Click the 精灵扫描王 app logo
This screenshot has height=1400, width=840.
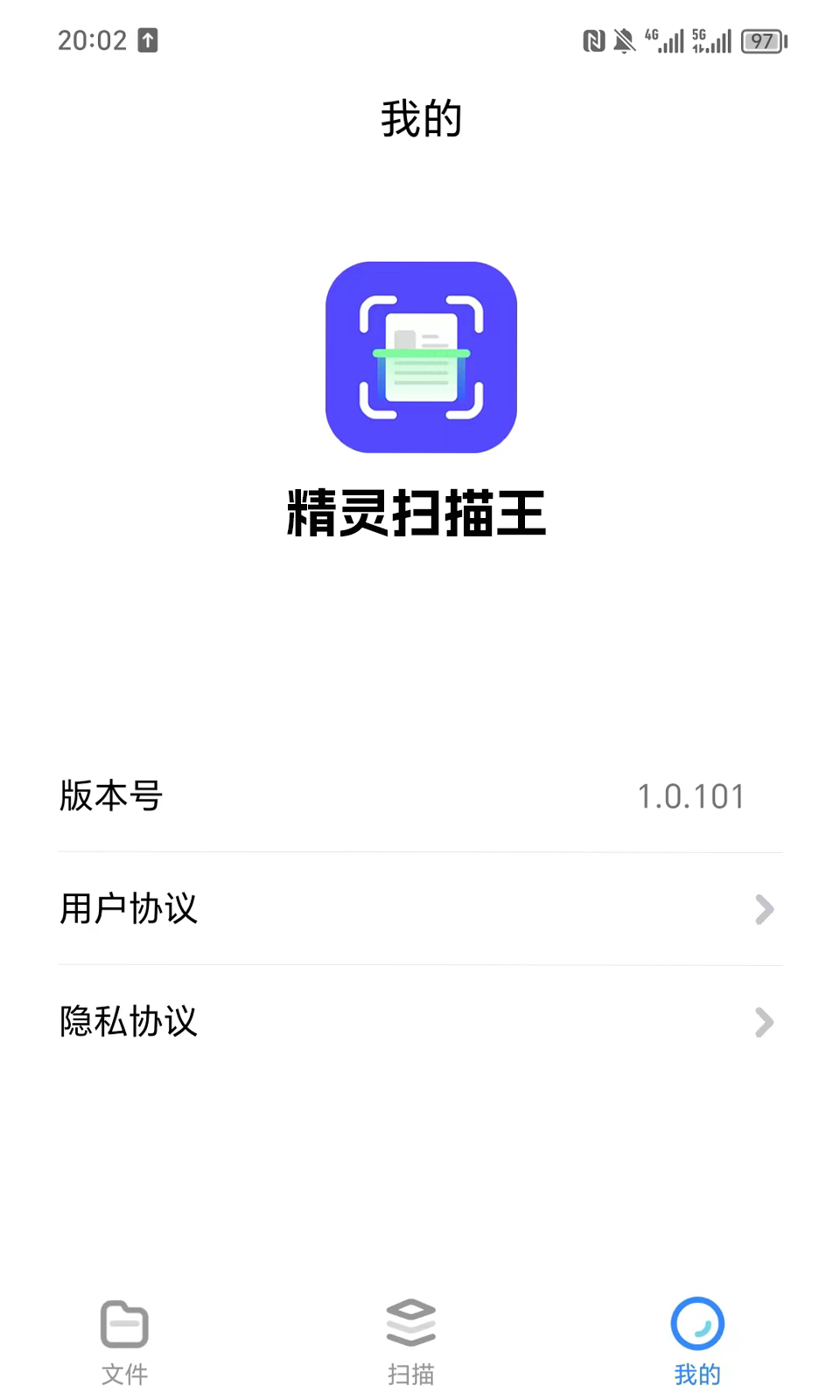(421, 357)
